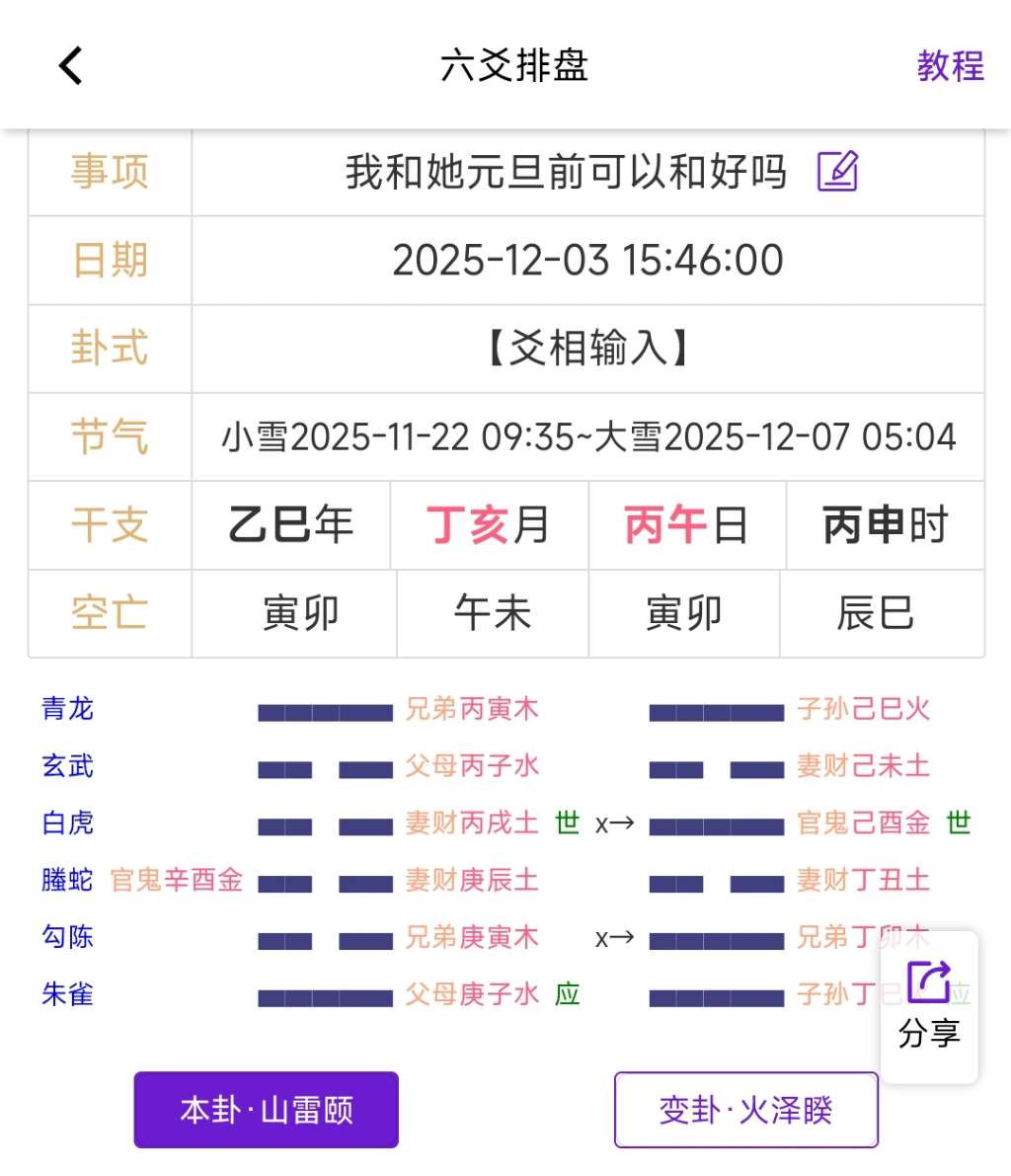Select the 空亡 row label
The width and height of the screenshot is (1011, 1176).
[109, 612]
